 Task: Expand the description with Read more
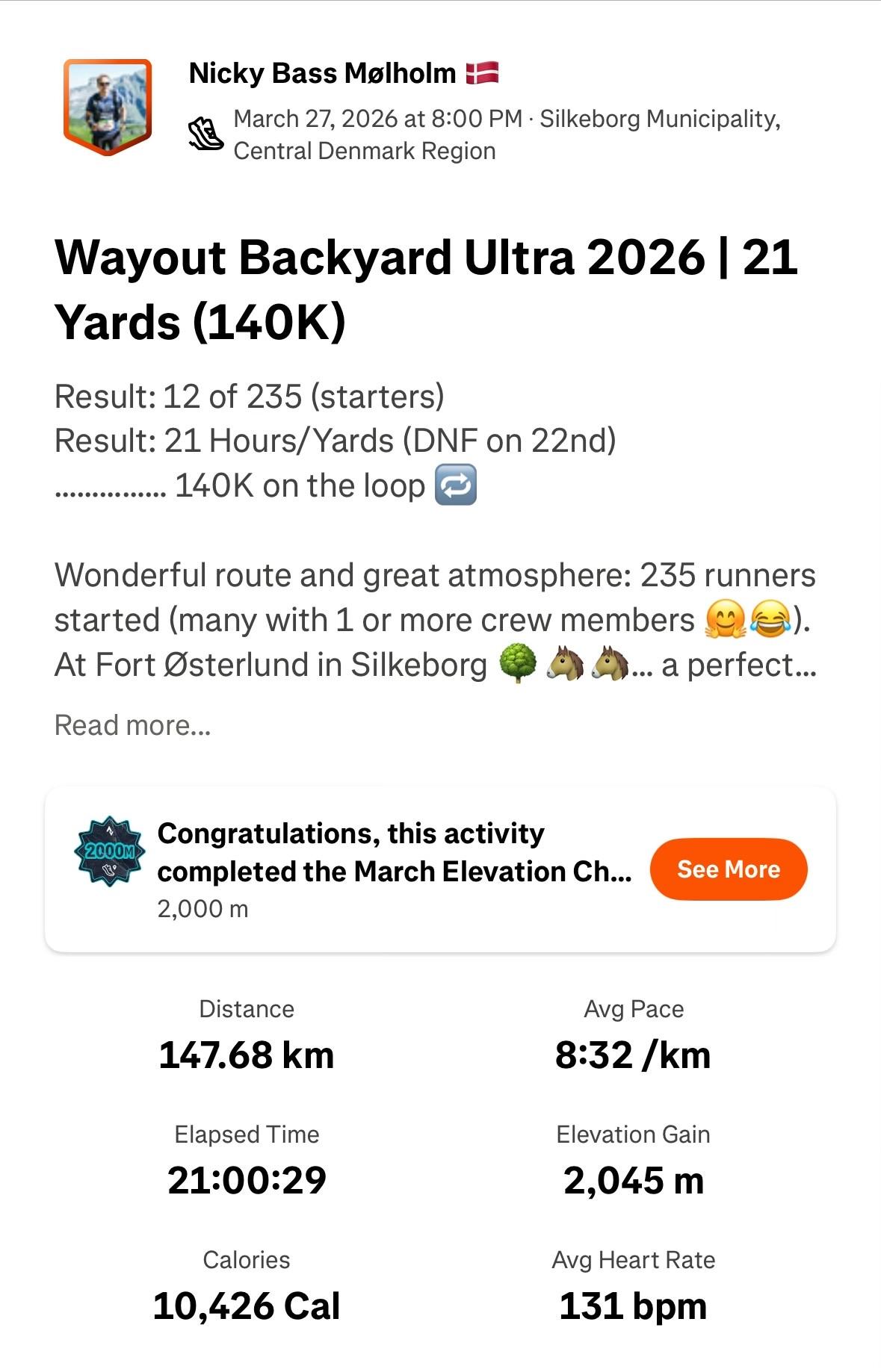pyautogui.click(x=133, y=725)
